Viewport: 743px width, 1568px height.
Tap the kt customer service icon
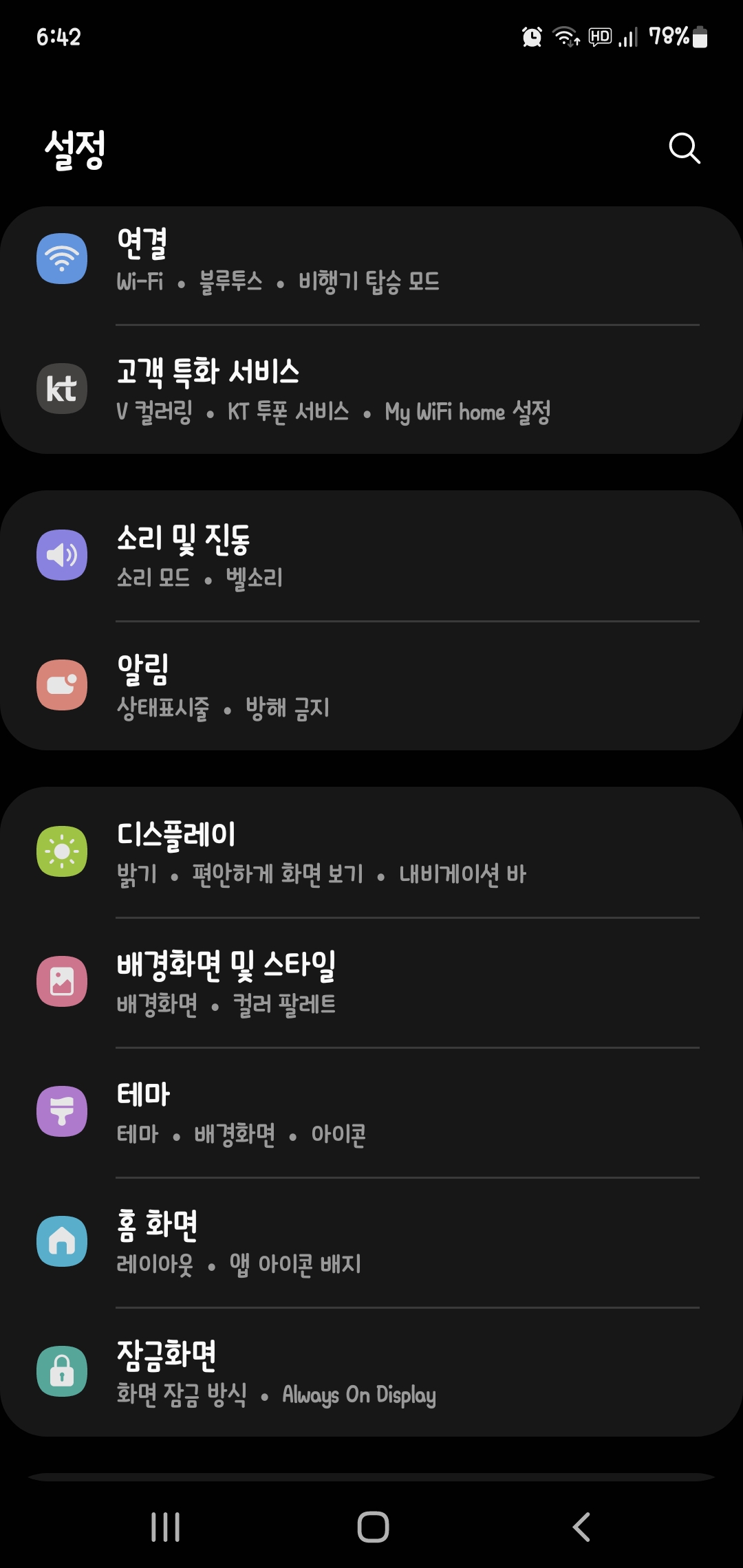coord(62,388)
